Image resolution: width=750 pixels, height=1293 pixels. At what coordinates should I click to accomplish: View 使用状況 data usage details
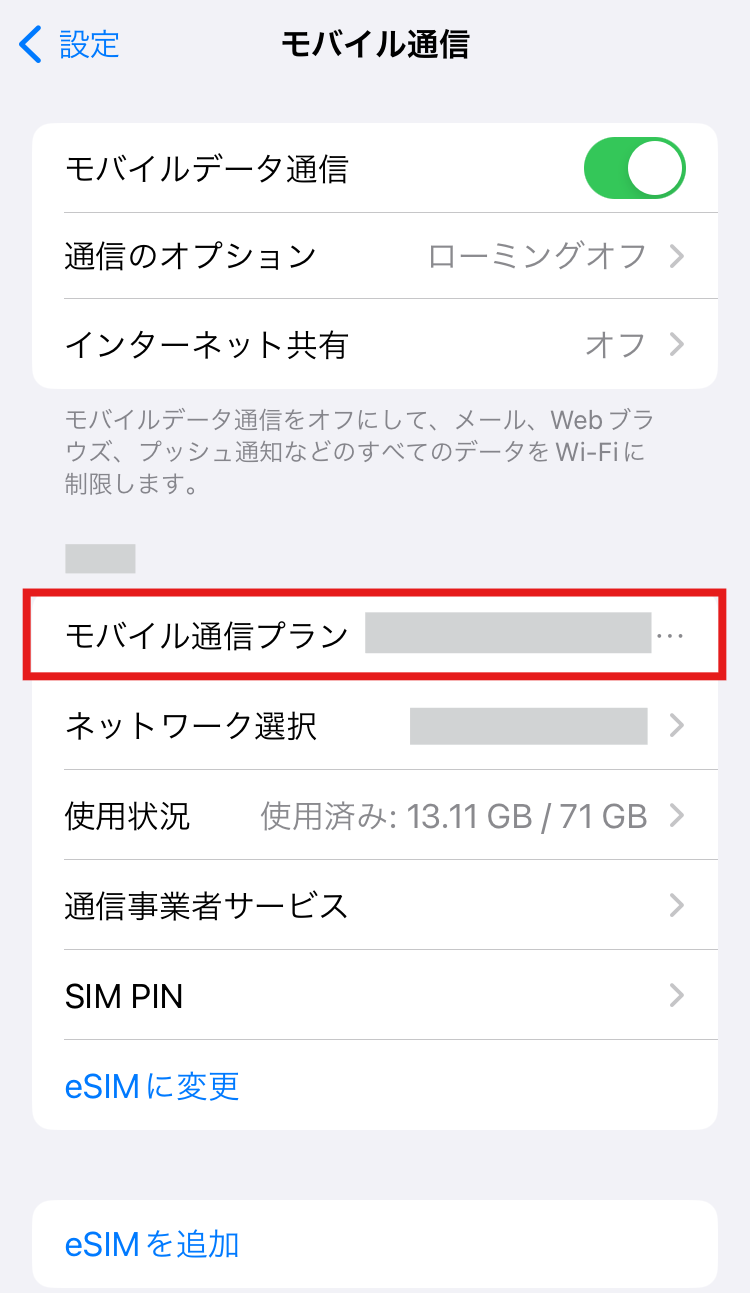point(375,816)
